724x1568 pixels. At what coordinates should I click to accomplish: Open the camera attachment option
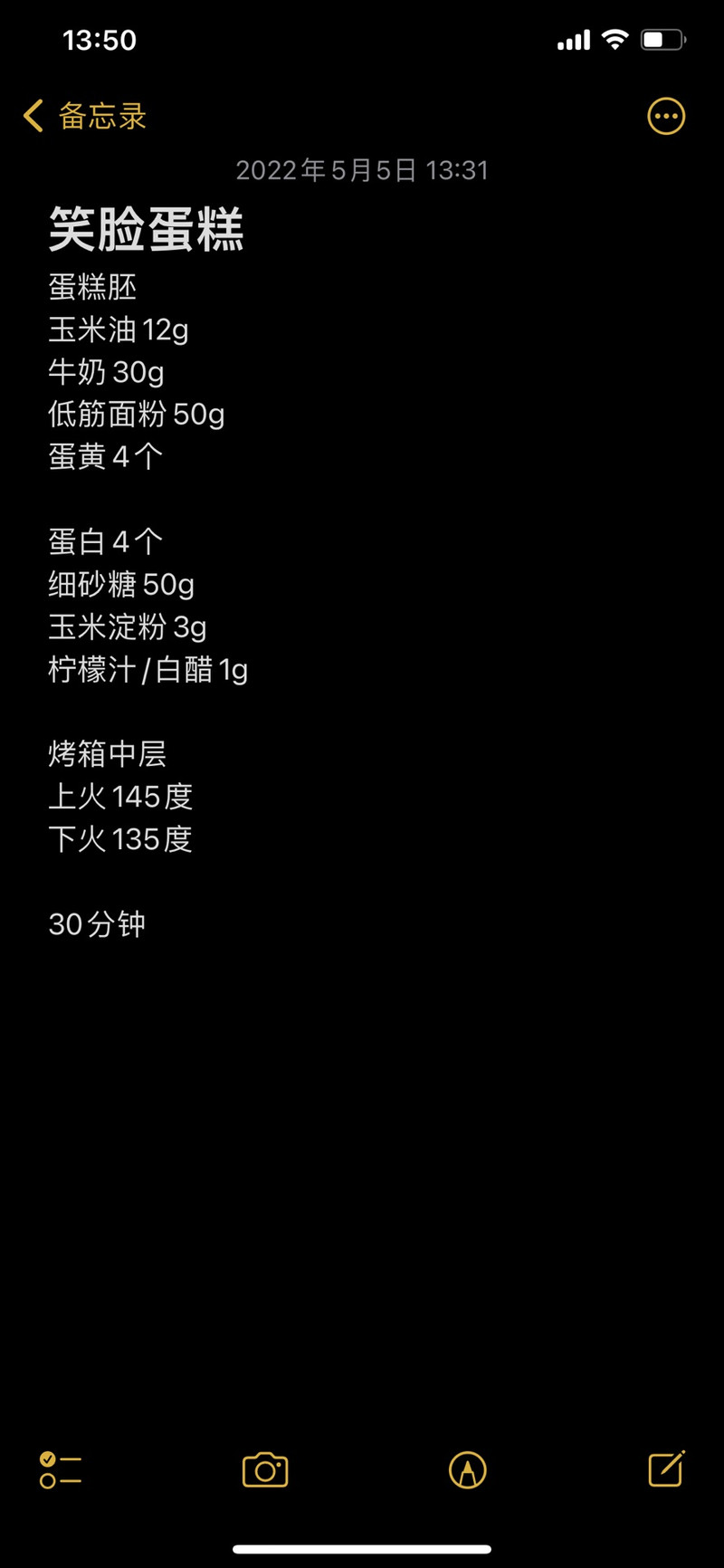pos(265,1469)
